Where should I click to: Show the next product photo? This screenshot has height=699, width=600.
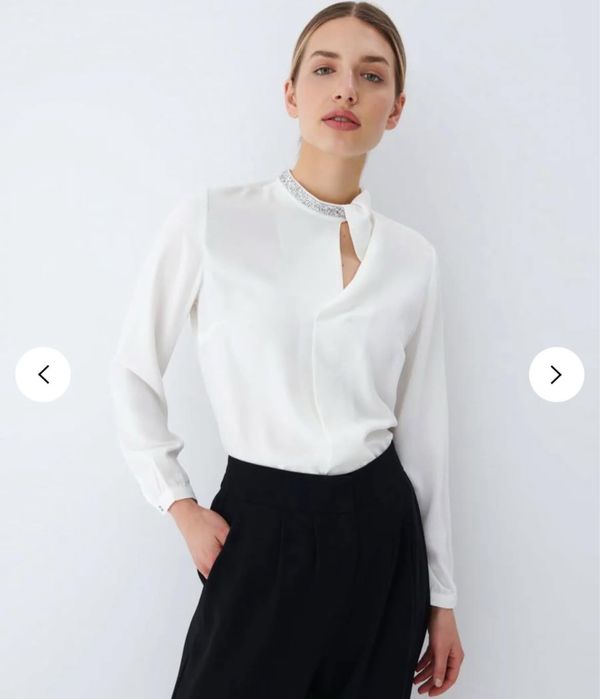556,374
